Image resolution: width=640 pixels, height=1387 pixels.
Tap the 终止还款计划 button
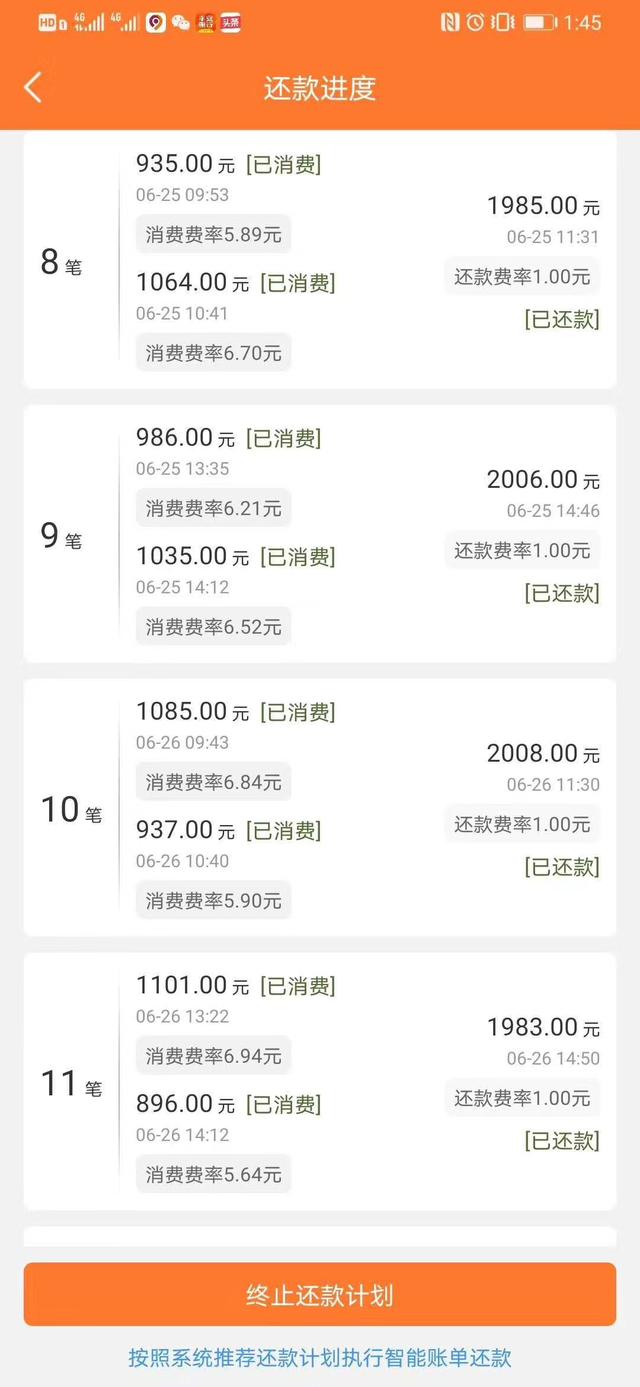click(320, 1295)
